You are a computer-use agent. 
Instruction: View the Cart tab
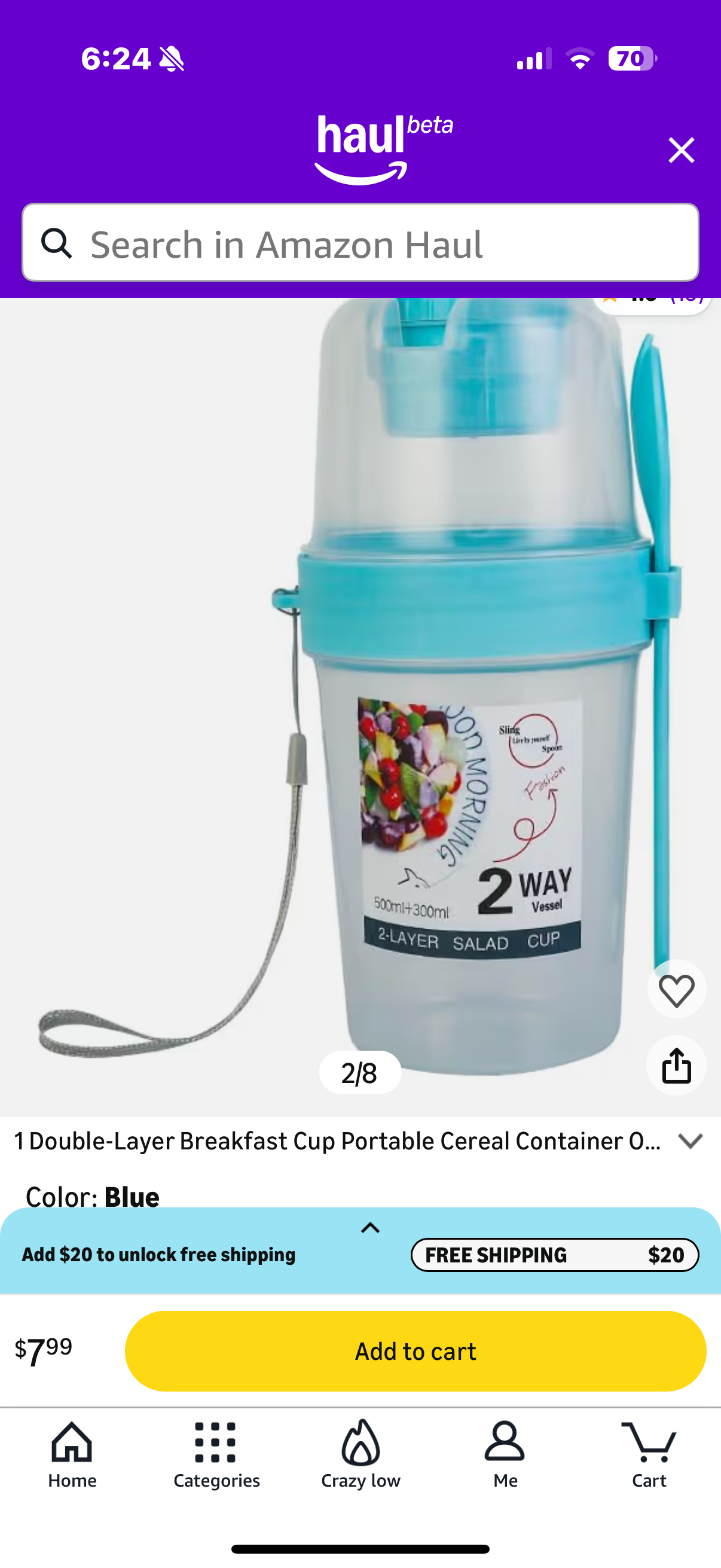(x=649, y=1455)
